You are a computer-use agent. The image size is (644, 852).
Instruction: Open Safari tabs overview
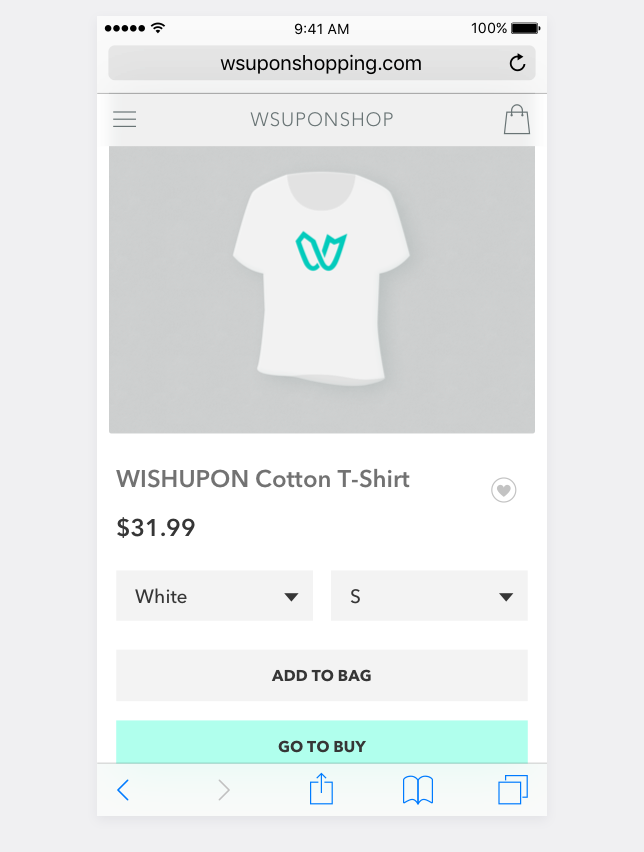tap(512, 790)
